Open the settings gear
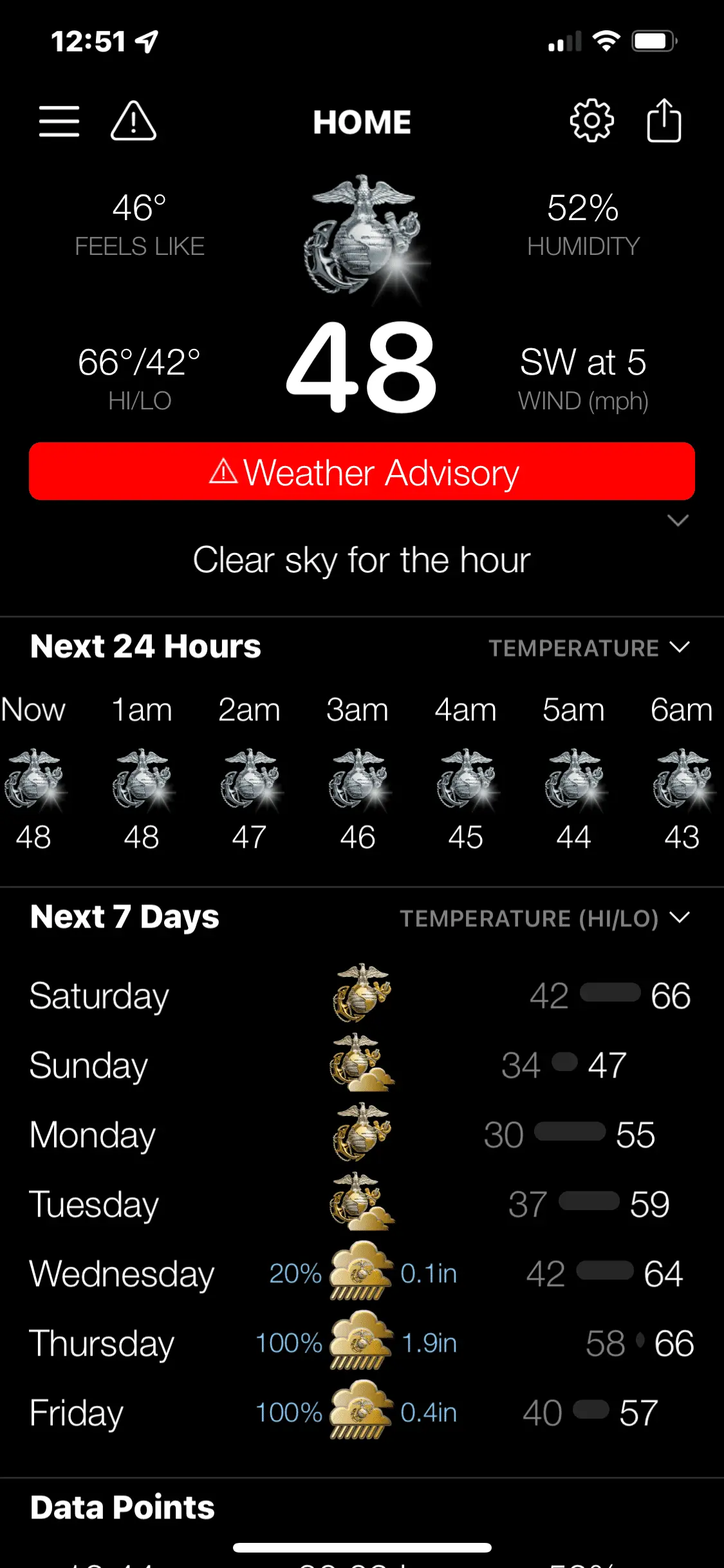Image resolution: width=724 pixels, height=1568 pixels. click(x=591, y=121)
